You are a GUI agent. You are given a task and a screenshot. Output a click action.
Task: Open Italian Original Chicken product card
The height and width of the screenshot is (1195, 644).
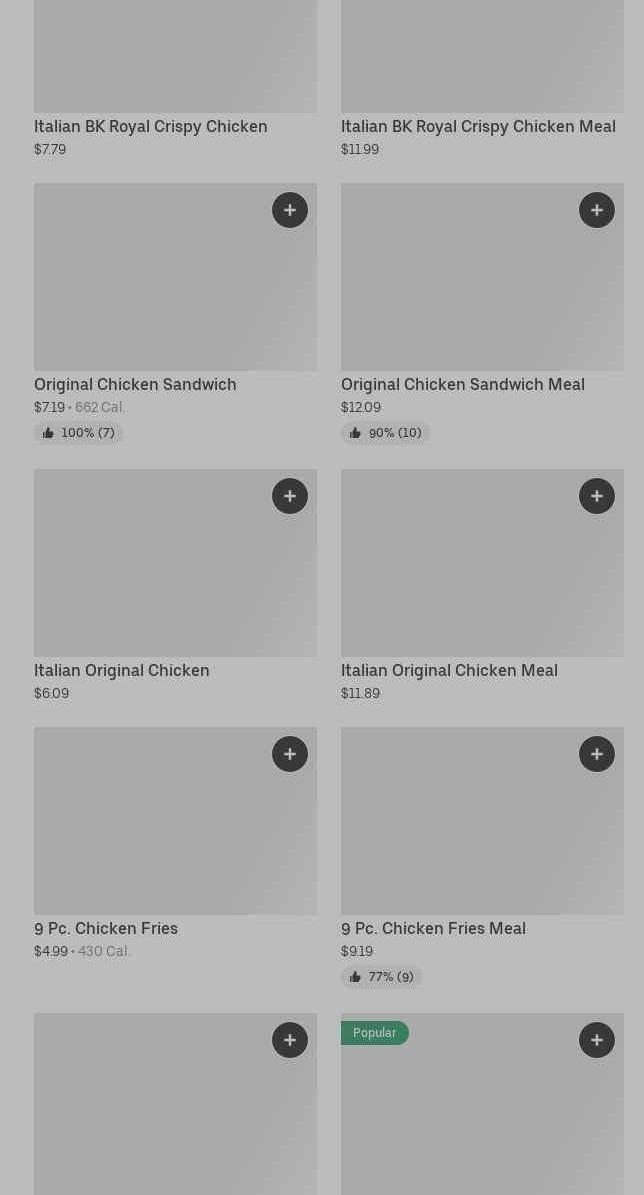point(122,670)
